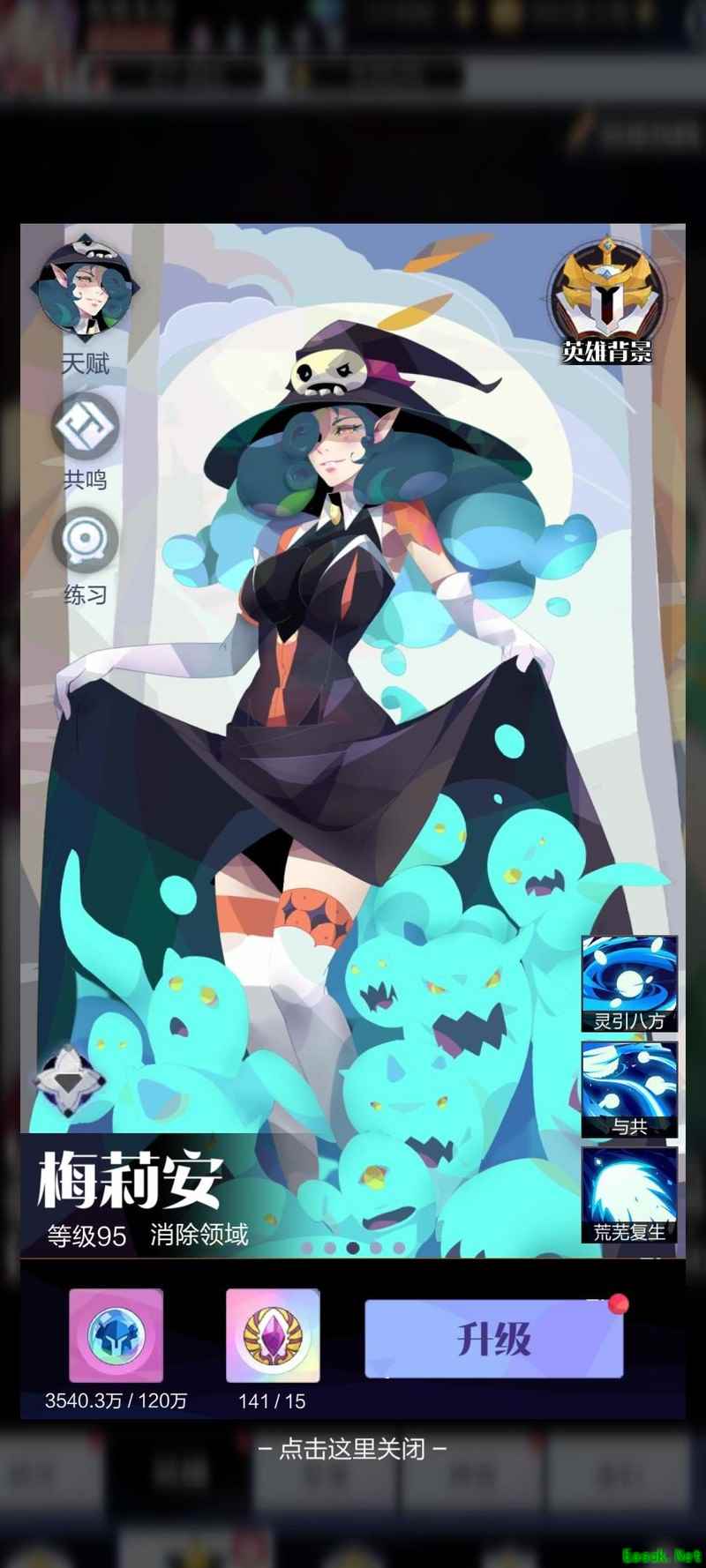Tap the 升级 upgrade button
Image resolution: width=706 pixels, height=1568 pixels.
click(494, 1339)
